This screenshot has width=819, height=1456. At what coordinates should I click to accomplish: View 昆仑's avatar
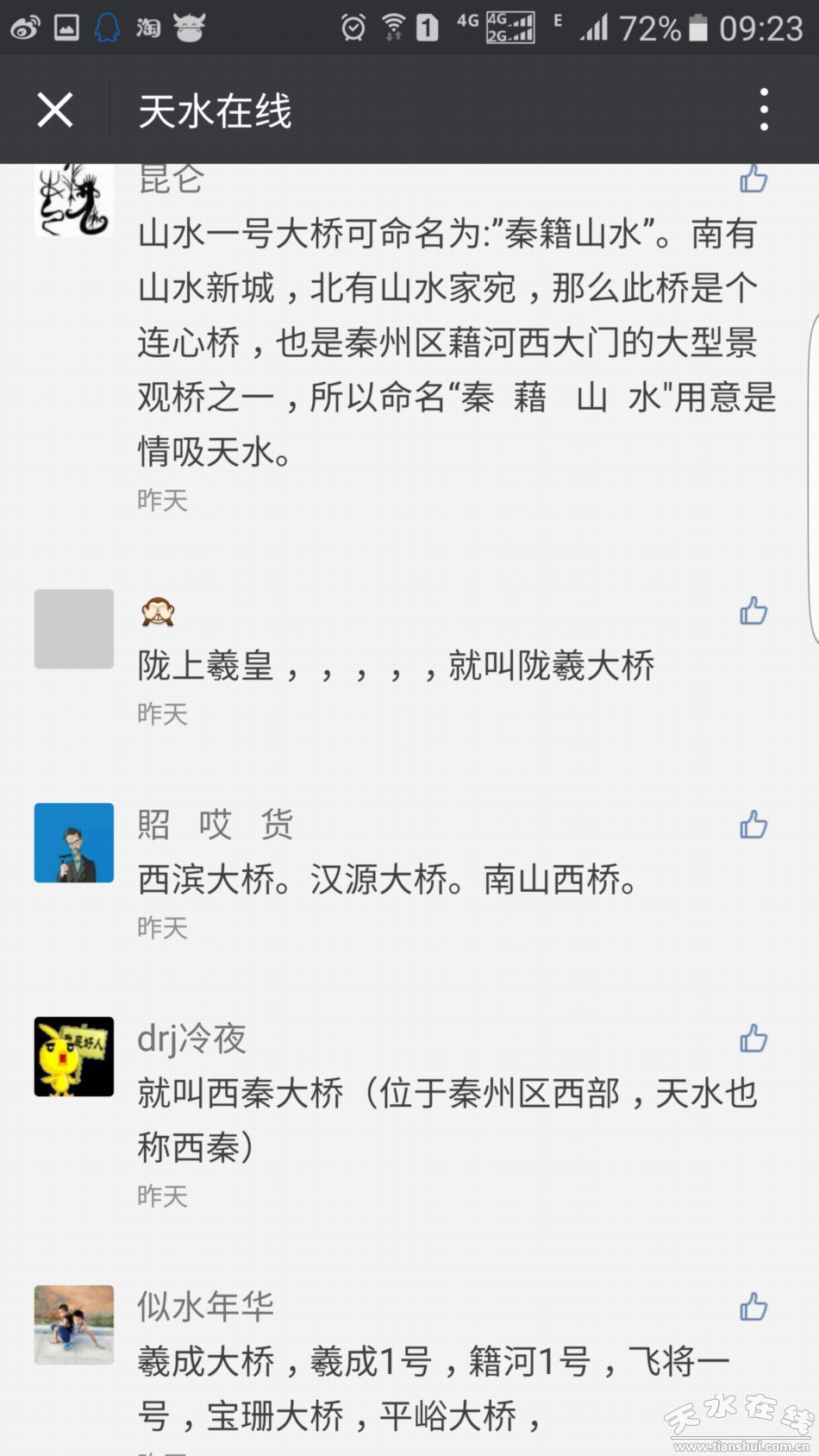click(x=74, y=200)
